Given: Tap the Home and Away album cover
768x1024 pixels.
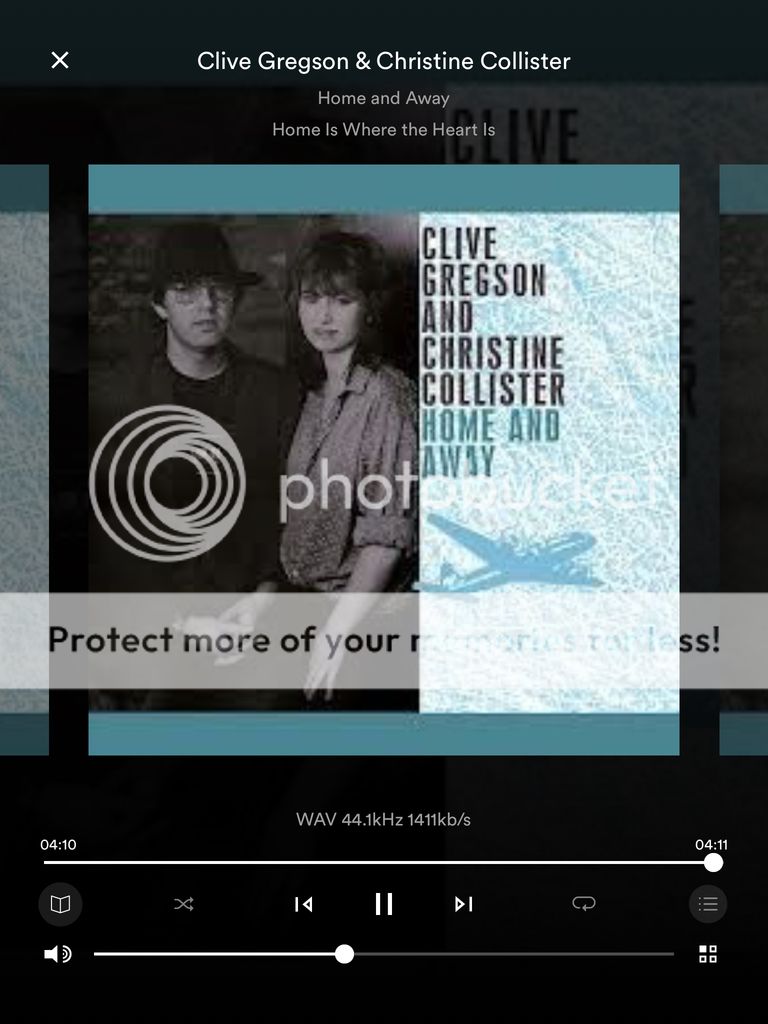Looking at the screenshot, I should [x=383, y=459].
